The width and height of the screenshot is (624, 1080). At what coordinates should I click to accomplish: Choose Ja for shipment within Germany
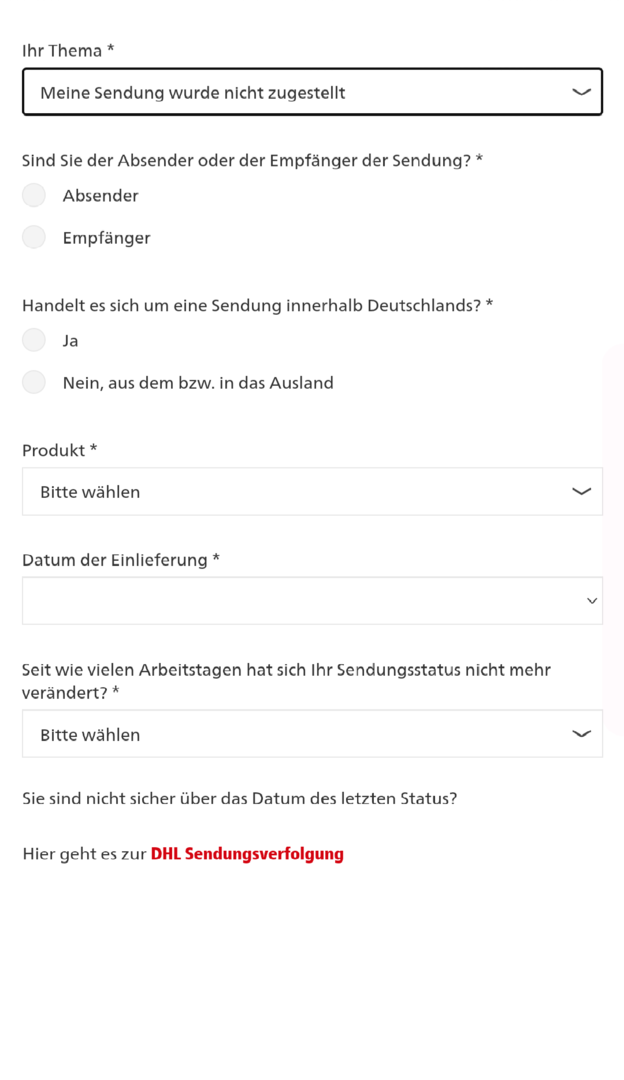click(35, 341)
